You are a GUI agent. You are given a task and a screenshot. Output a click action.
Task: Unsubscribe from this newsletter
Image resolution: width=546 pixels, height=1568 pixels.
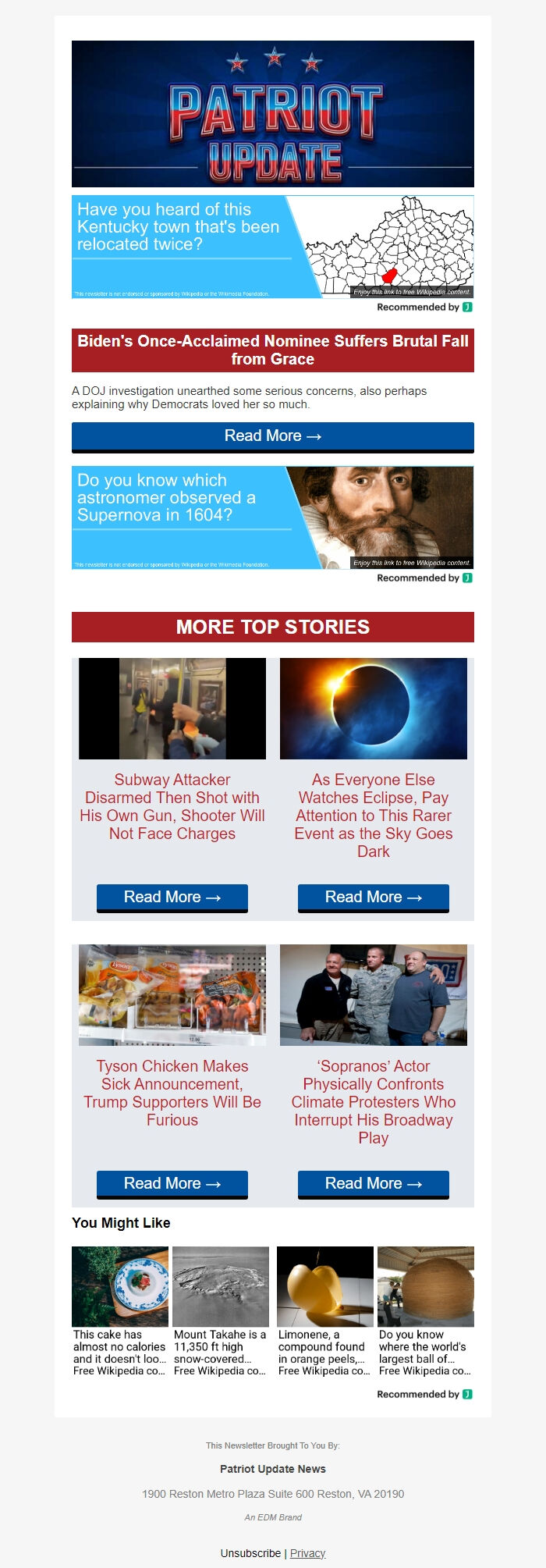click(x=250, y=1553)
